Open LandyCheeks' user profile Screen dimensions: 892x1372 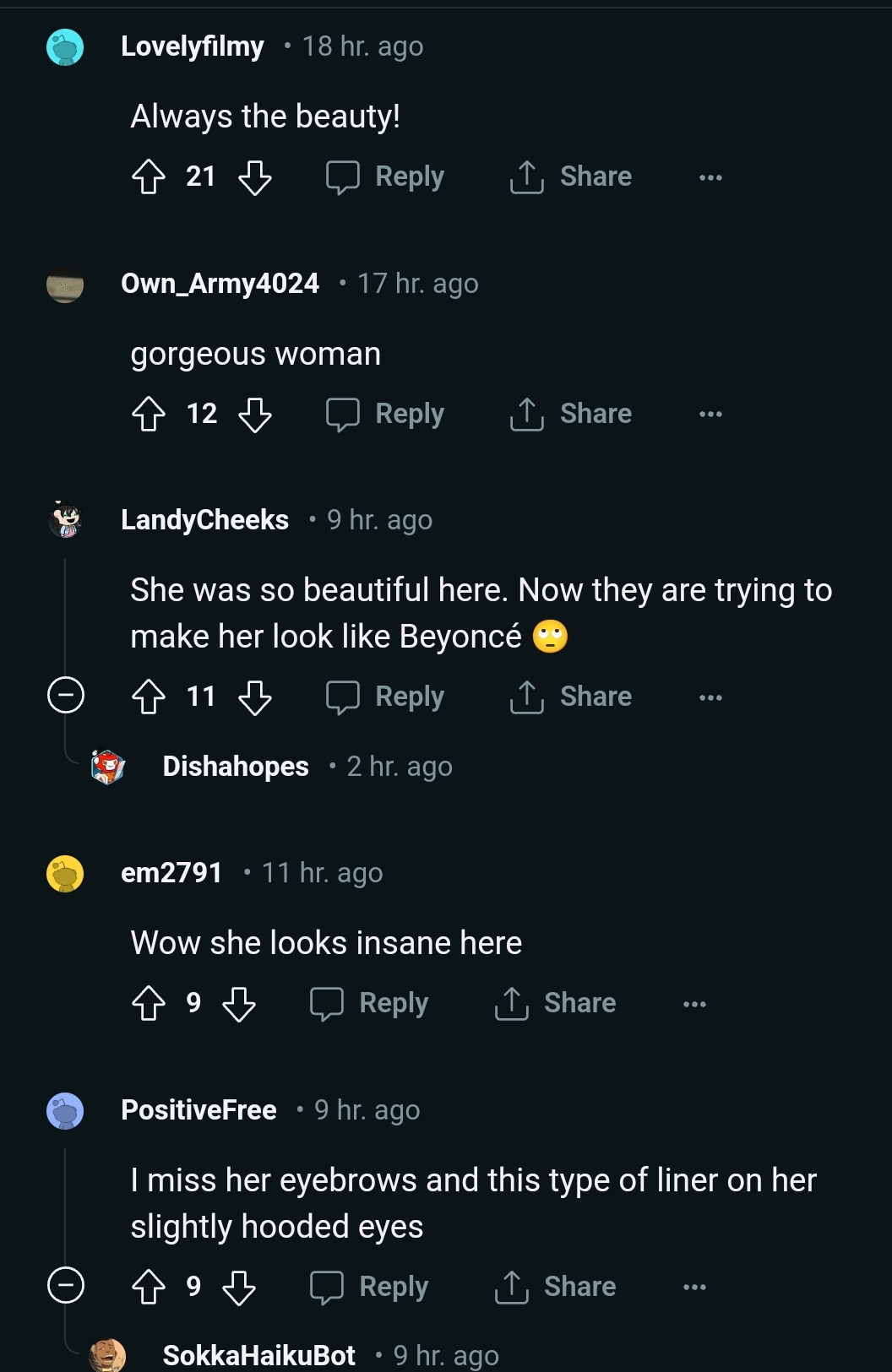coord(204,520)
